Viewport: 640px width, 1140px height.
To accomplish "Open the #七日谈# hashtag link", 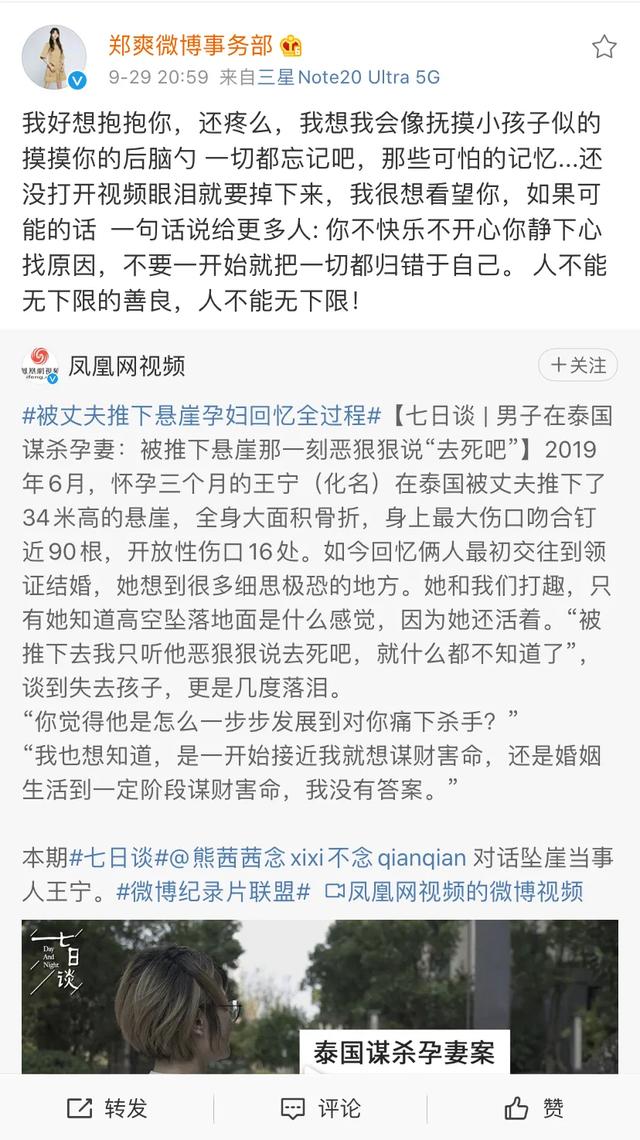I will [115, 858].
